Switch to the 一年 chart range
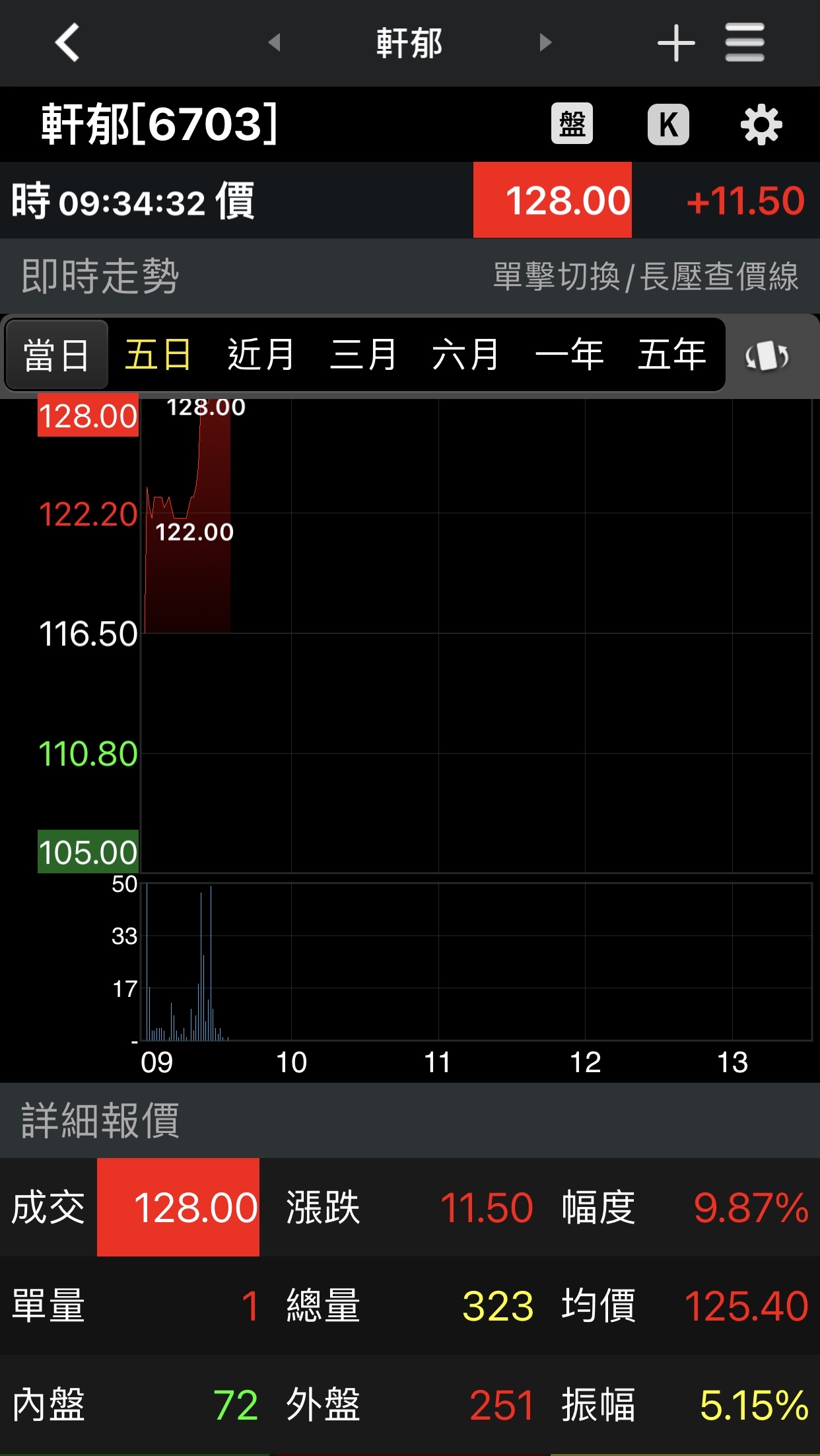This screenshot has height=1456, width=820. tap(569, 355)
